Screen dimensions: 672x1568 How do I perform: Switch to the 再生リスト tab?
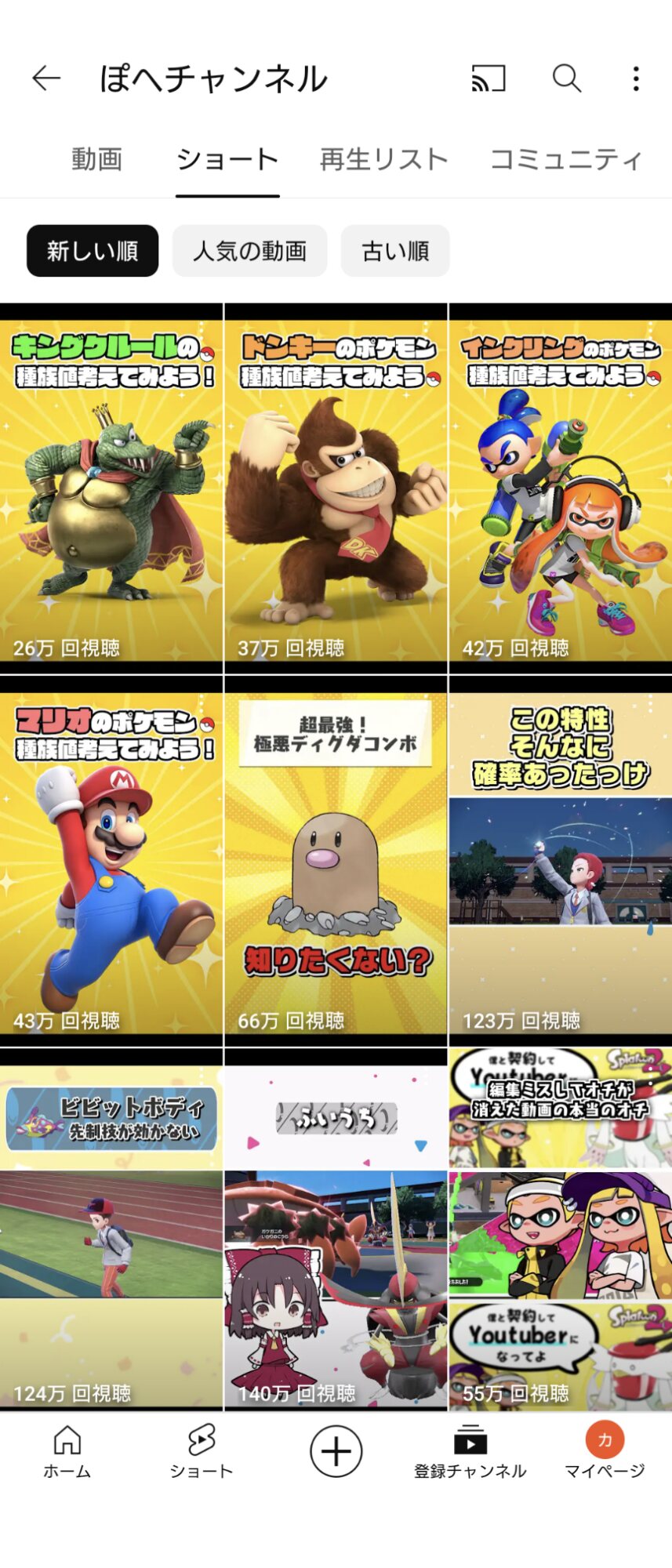pyautogui.click(x=383, y=159)
